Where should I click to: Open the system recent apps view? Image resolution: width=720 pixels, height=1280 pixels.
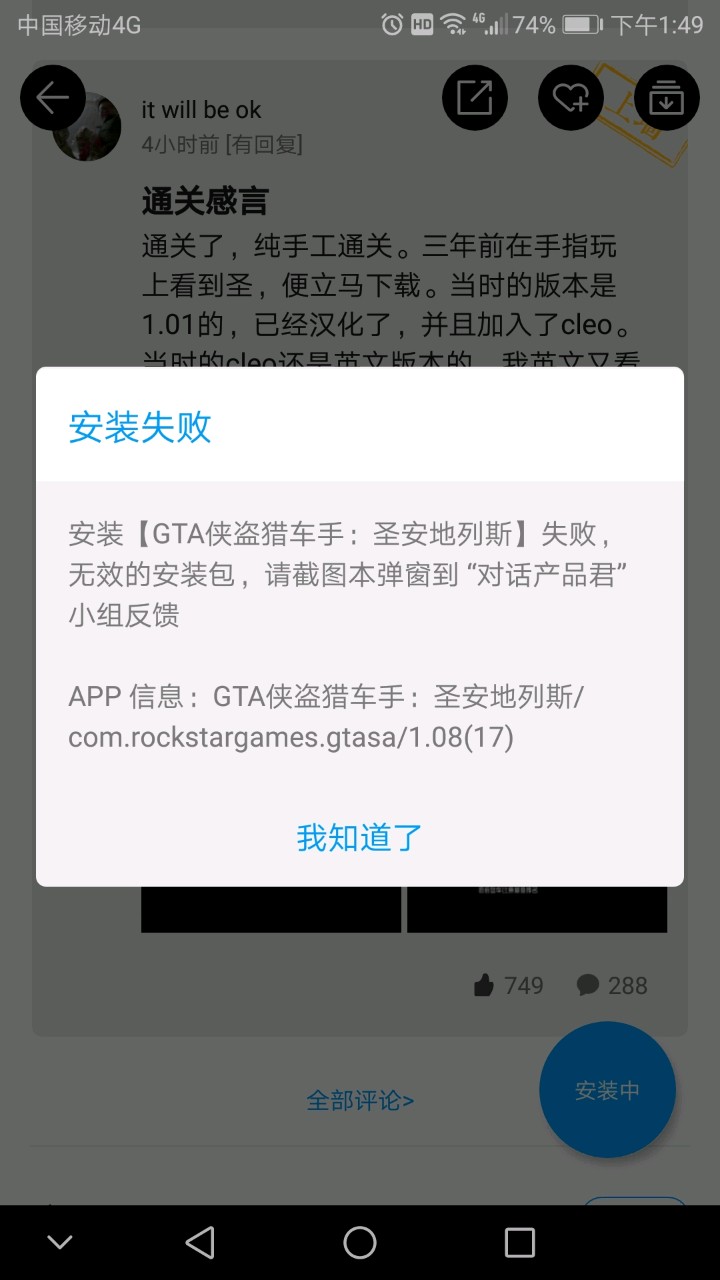point(520,1242)
